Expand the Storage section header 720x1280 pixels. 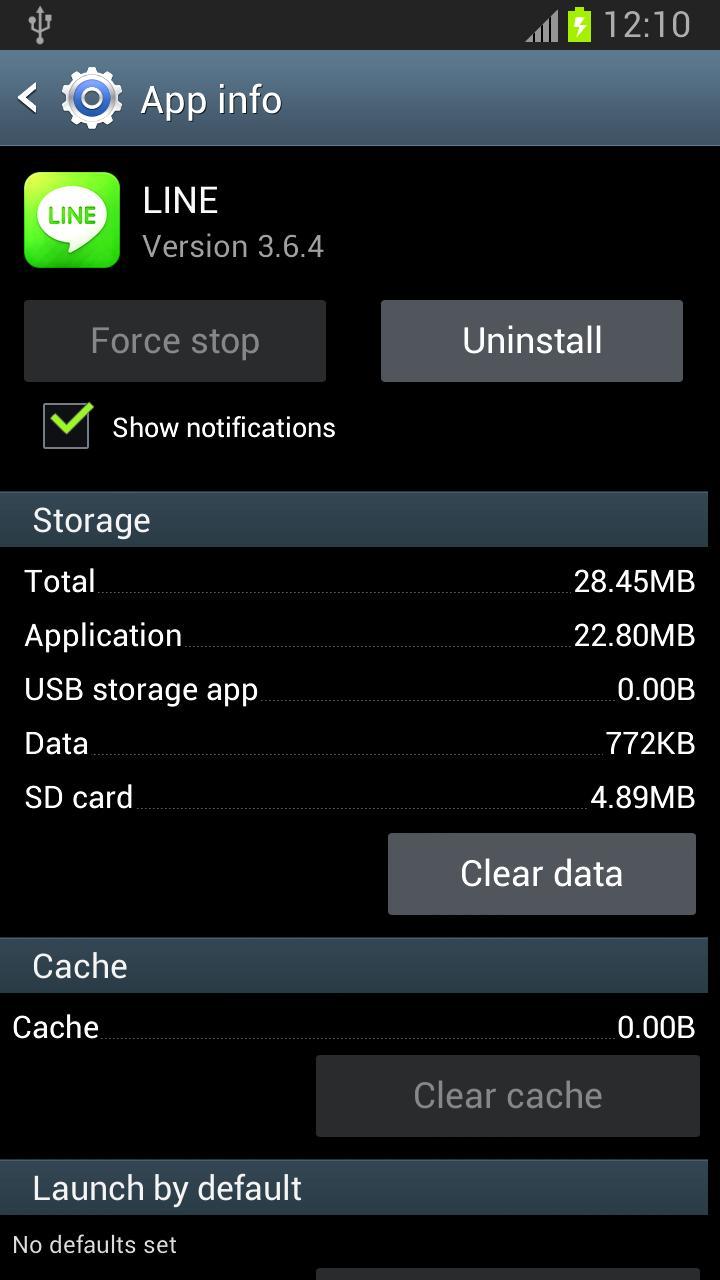[91, 519]
